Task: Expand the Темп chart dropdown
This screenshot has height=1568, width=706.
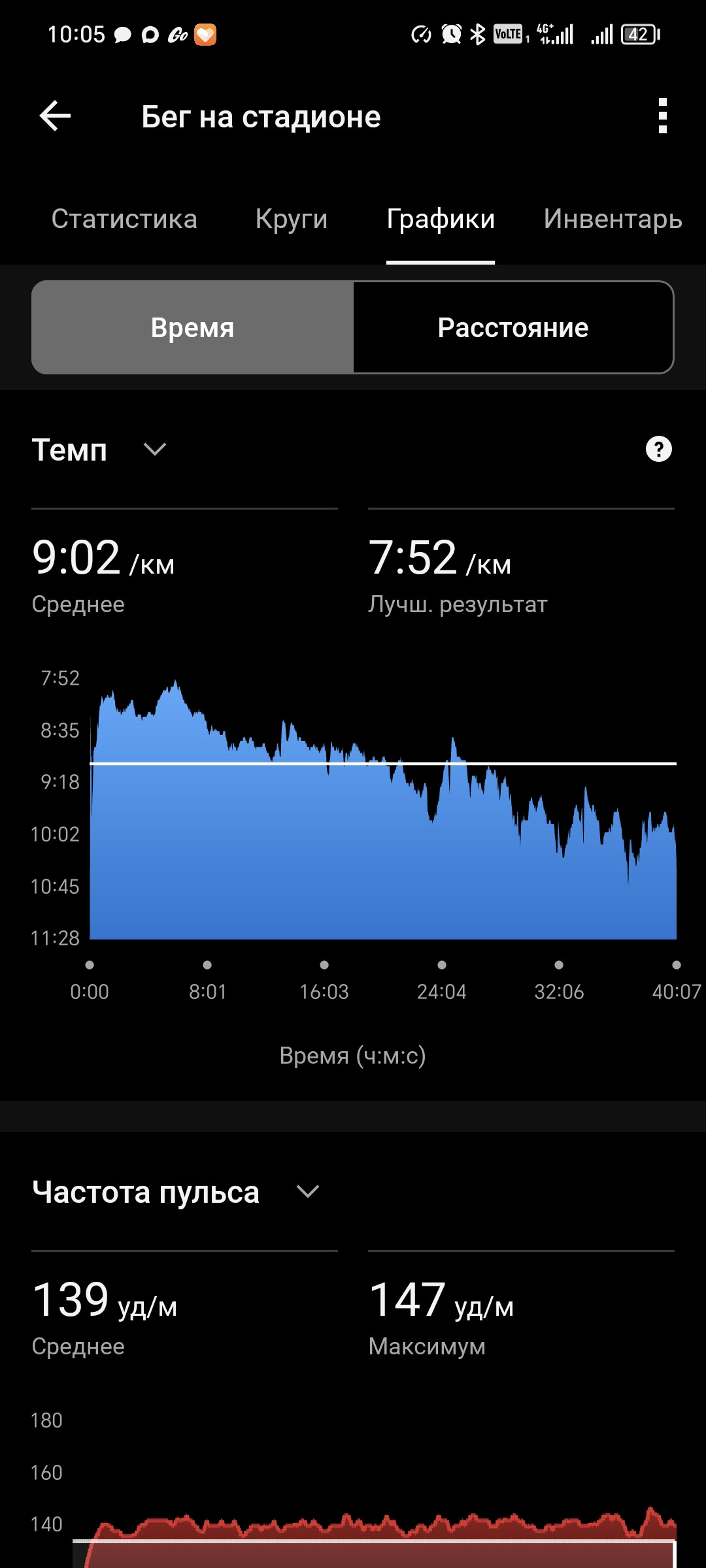Action: (x=155, y=449)
